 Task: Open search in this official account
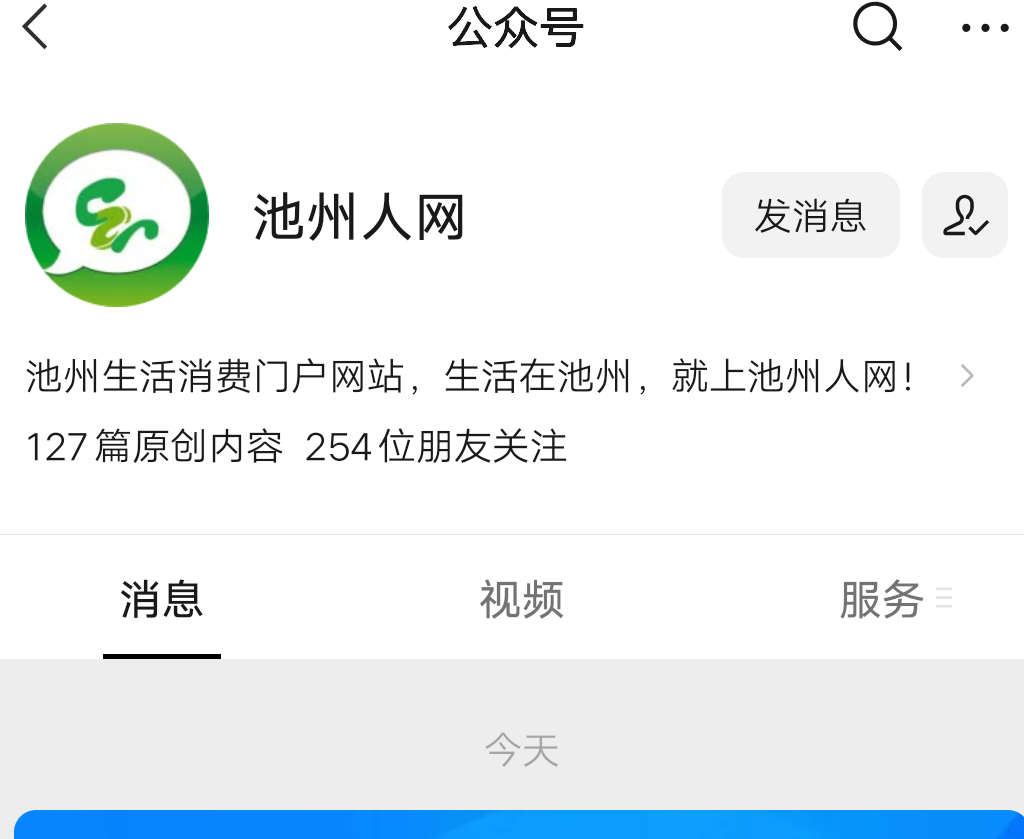coord(877,28)
